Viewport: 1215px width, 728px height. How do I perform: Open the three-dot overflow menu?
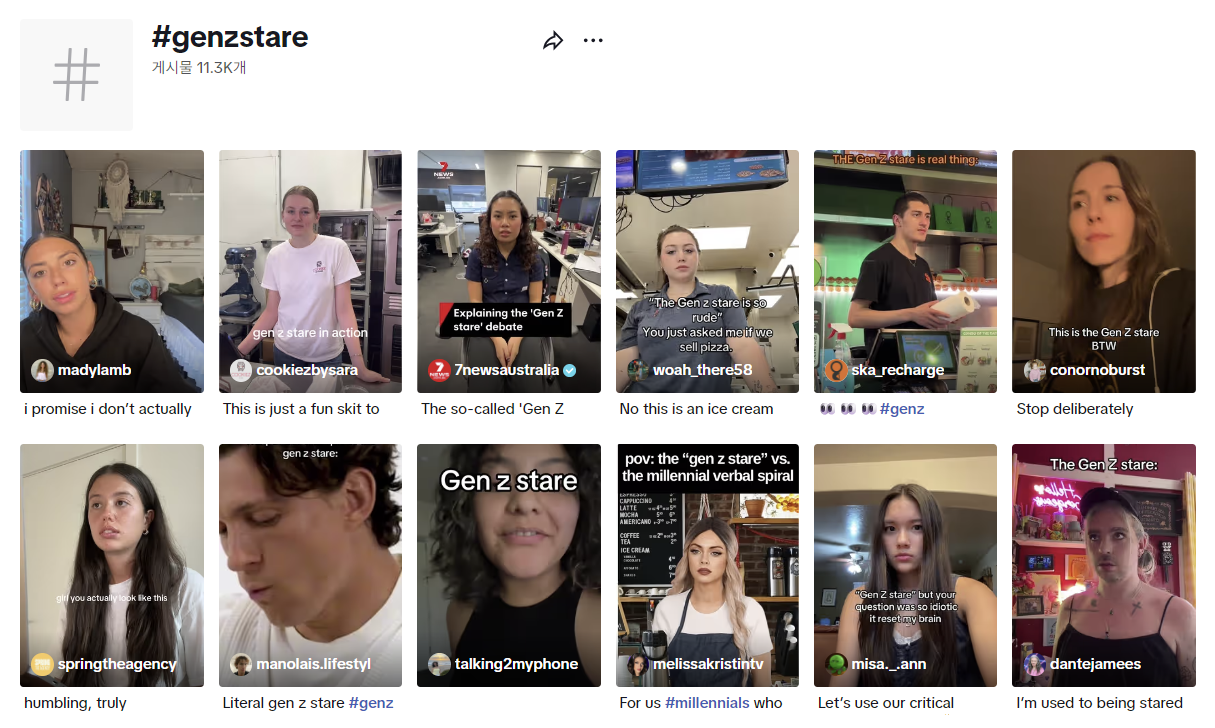(x=593, y=41)
